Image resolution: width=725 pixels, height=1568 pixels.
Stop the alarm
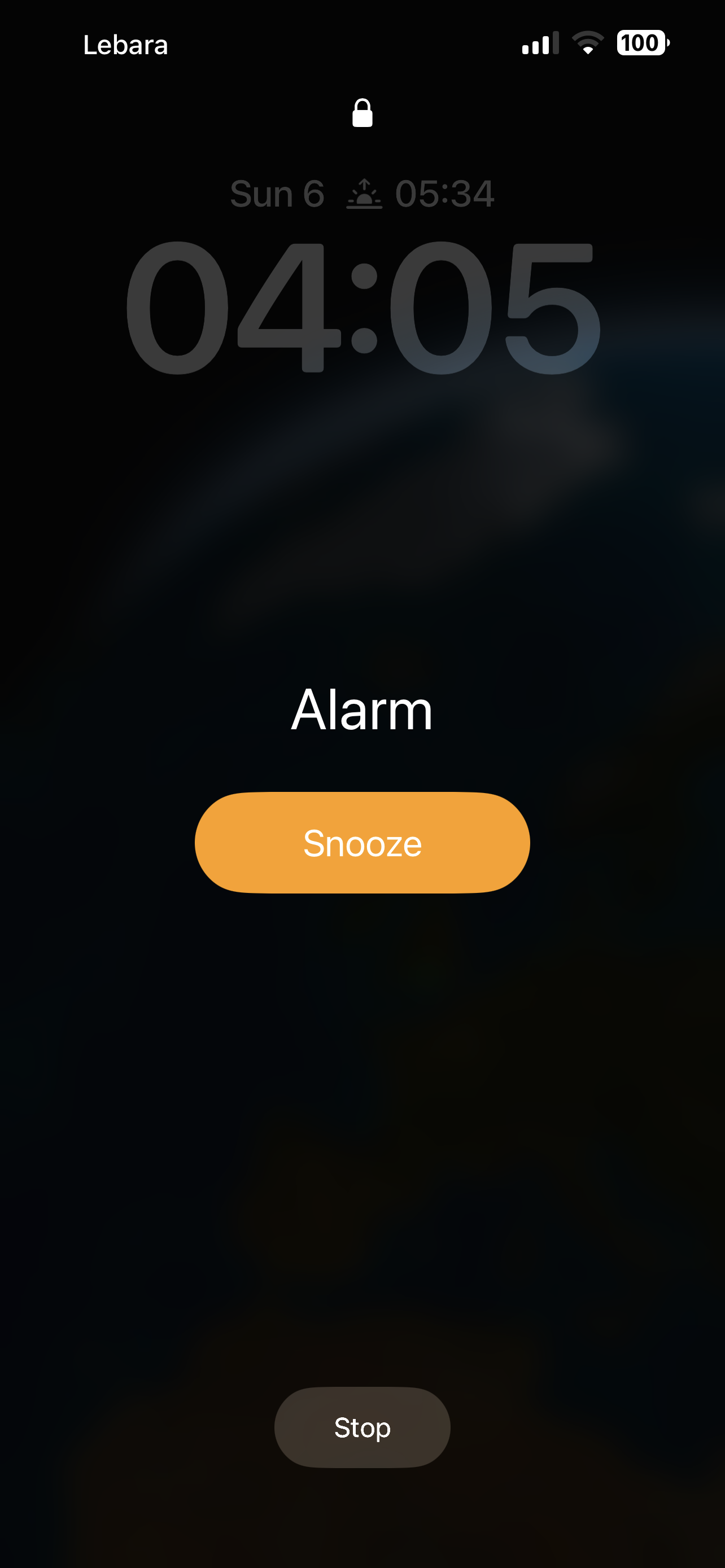tap(362, 1427)
